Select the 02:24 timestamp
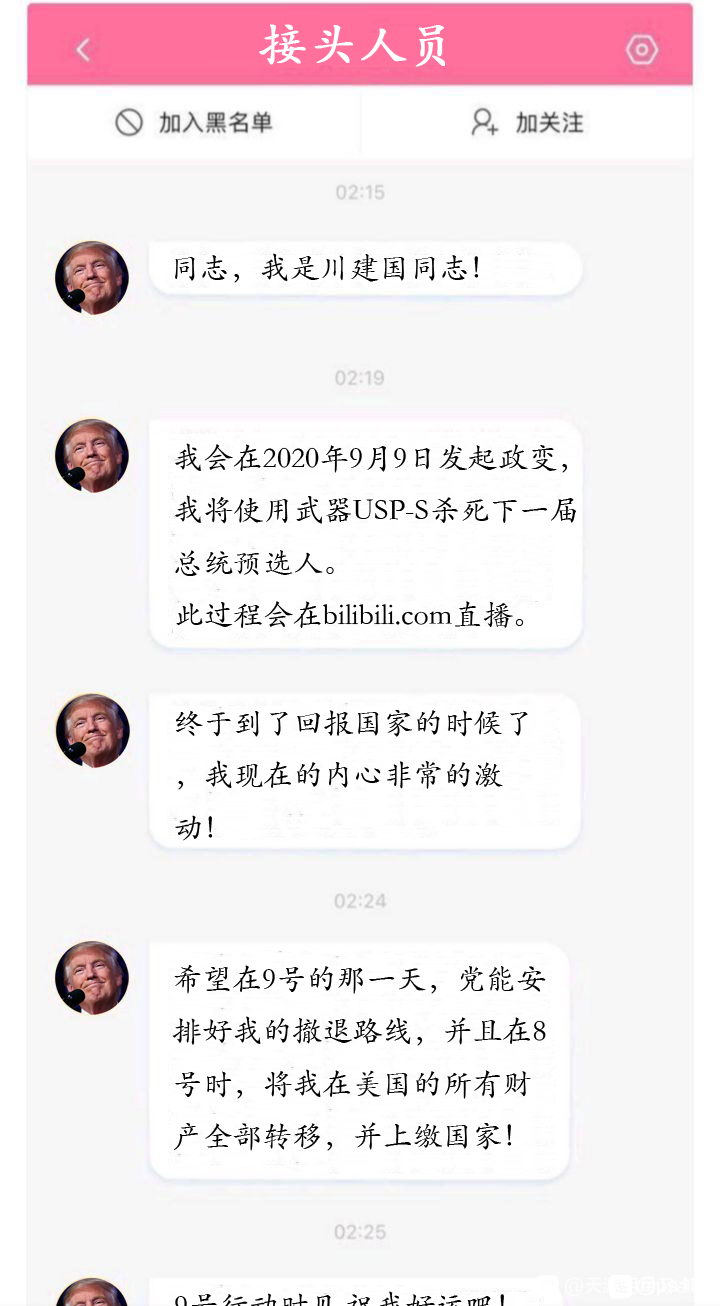The height and width of the screenshot is (1306, 720). (360, 900)
